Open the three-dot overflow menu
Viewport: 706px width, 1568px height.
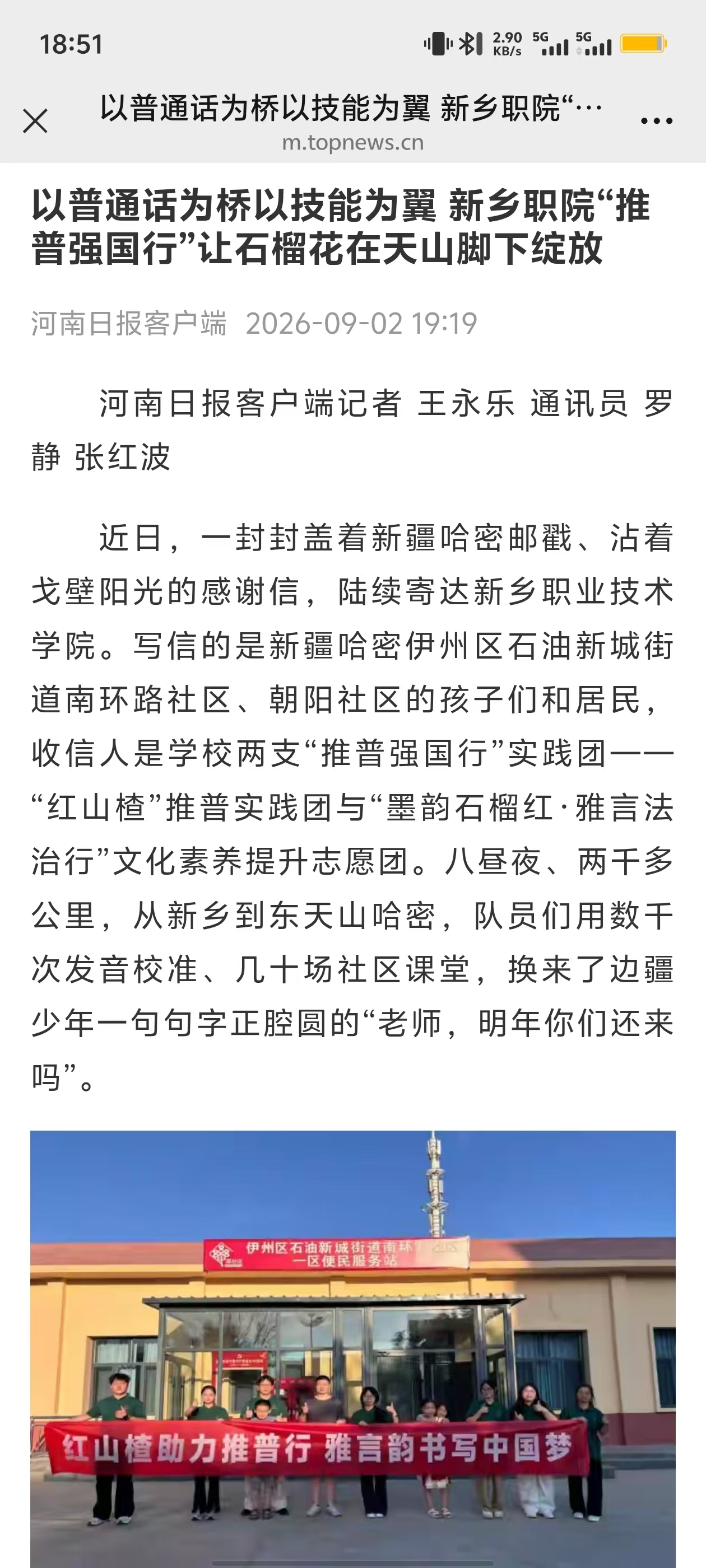(x=656, y=121)
